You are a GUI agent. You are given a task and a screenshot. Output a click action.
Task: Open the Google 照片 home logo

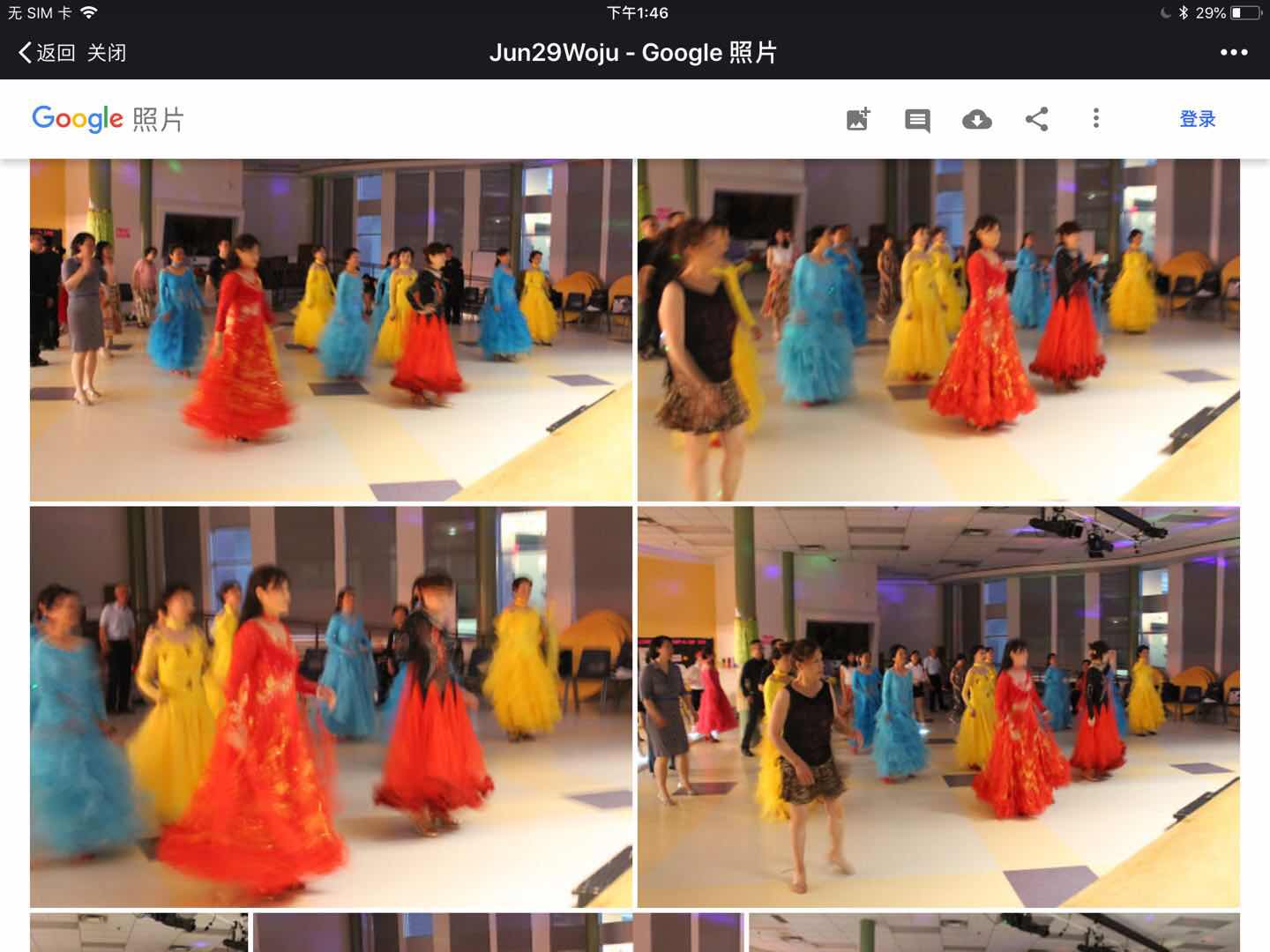pyautogui.click(x=108, y=119)
